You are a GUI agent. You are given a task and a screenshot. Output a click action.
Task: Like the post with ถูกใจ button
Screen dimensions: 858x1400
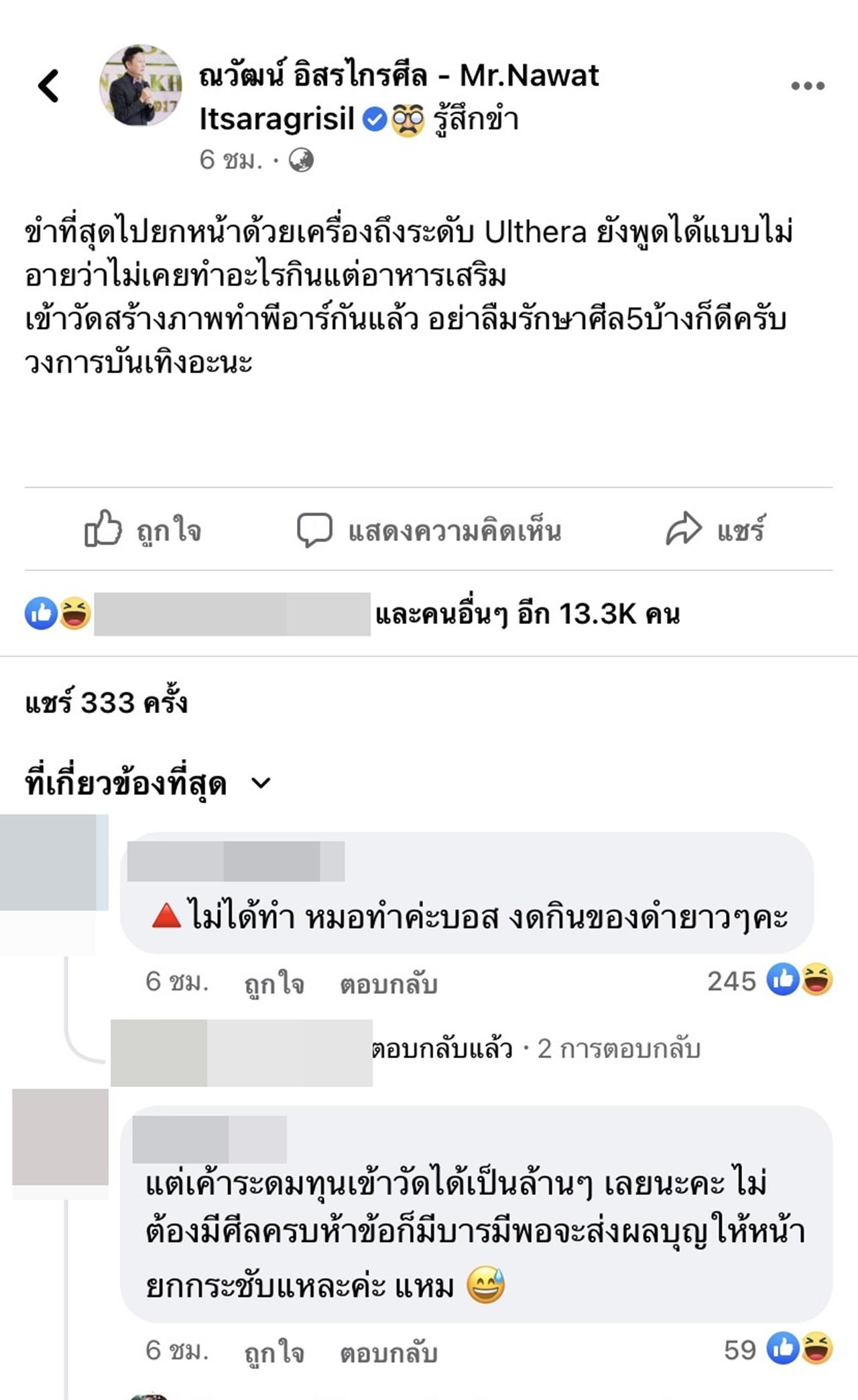(143, 529)
